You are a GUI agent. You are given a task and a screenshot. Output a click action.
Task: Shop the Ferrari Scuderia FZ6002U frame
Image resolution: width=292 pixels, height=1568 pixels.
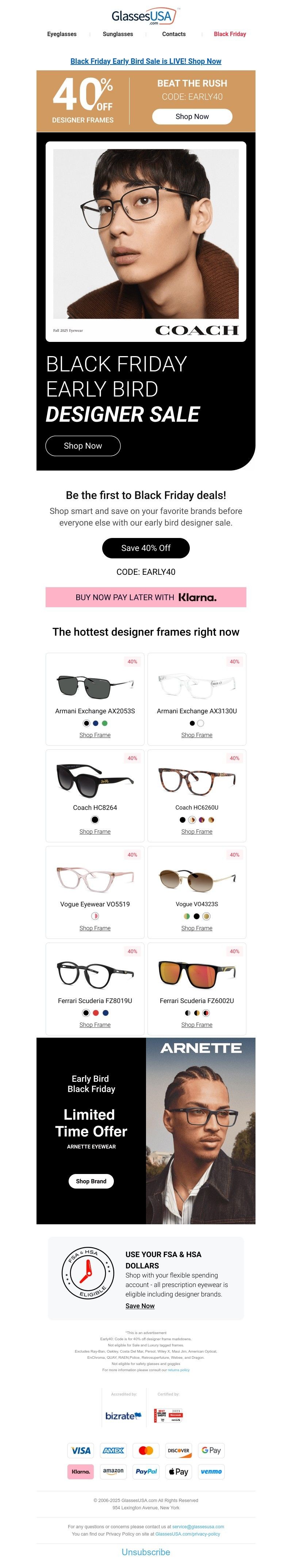[196, 1025]
